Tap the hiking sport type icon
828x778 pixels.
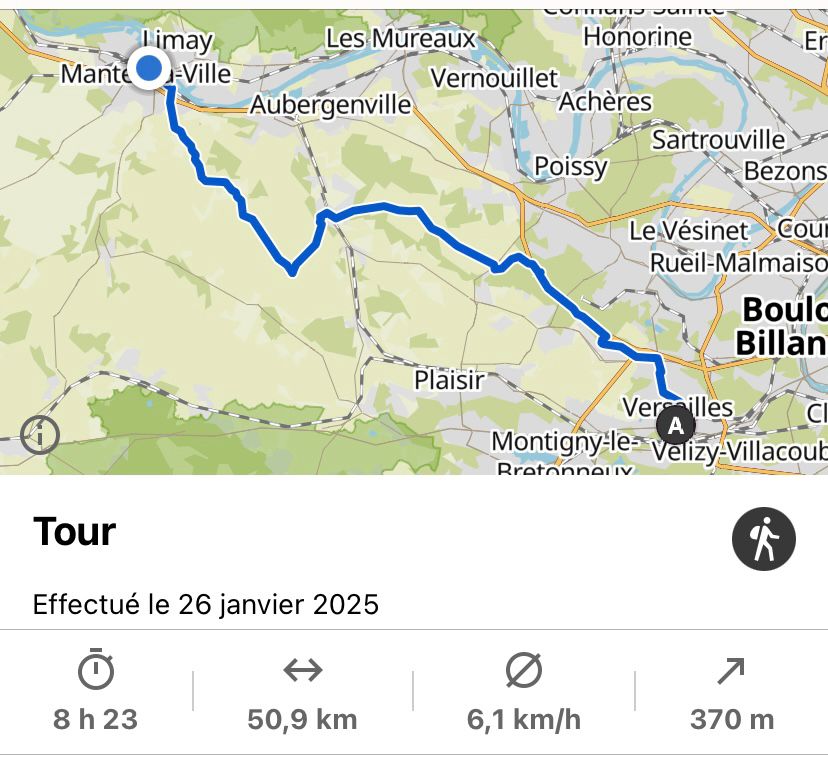coord(764,540)
